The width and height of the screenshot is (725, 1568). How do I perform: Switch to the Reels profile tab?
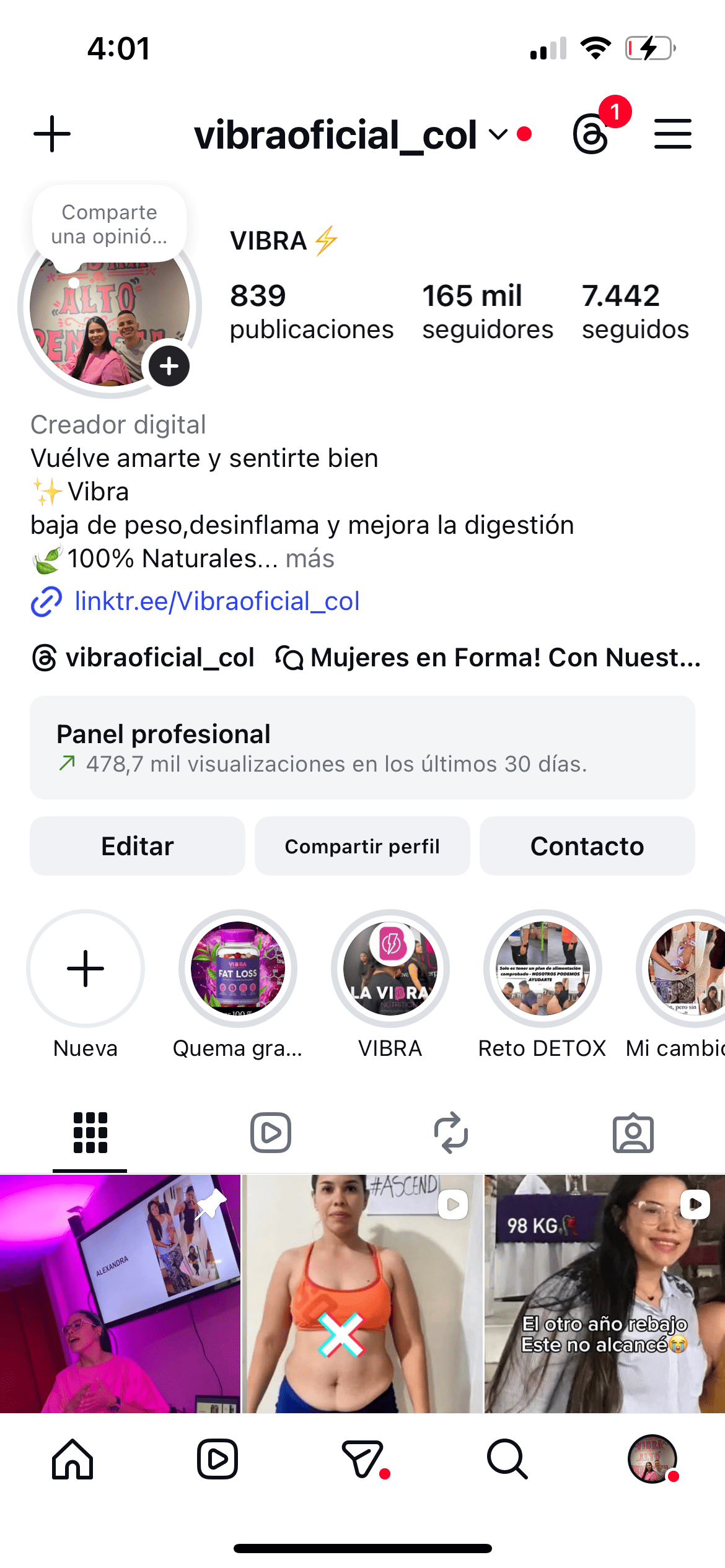pos(271,1133)
